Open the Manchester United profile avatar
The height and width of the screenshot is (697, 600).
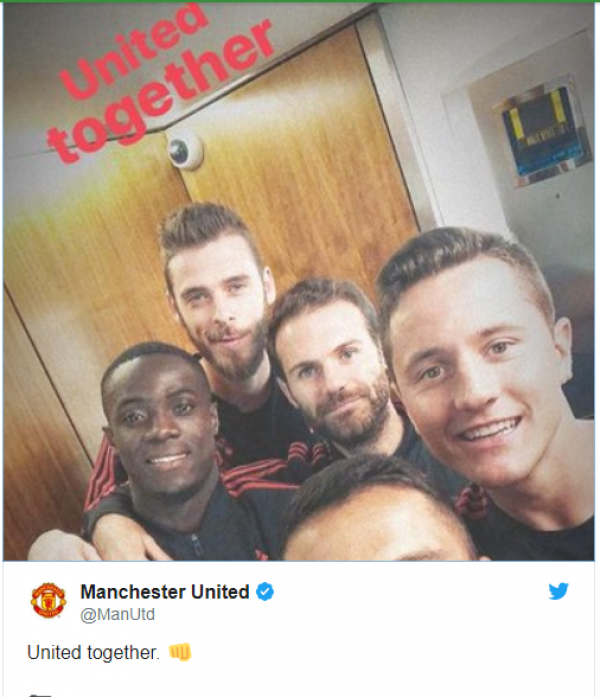47,601
